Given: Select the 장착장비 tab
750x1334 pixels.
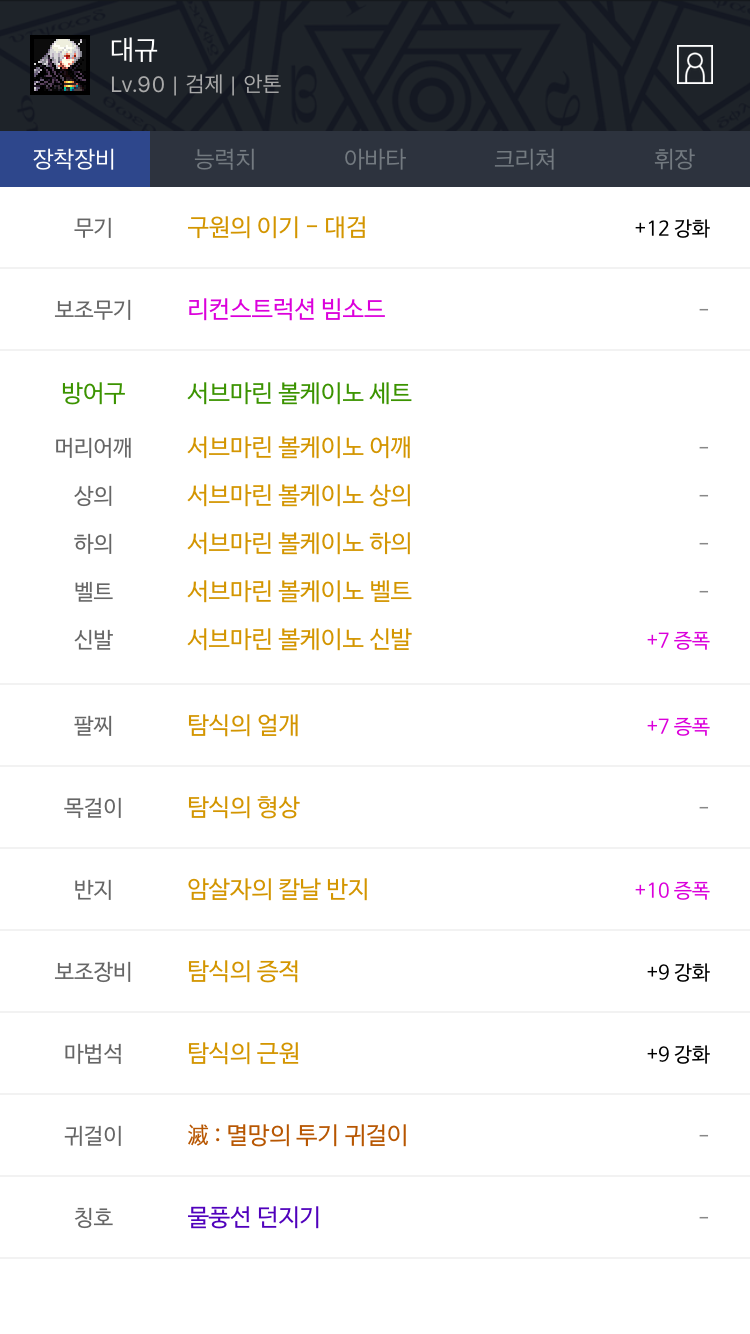Looking at the screenshot, I should (75, 159).
